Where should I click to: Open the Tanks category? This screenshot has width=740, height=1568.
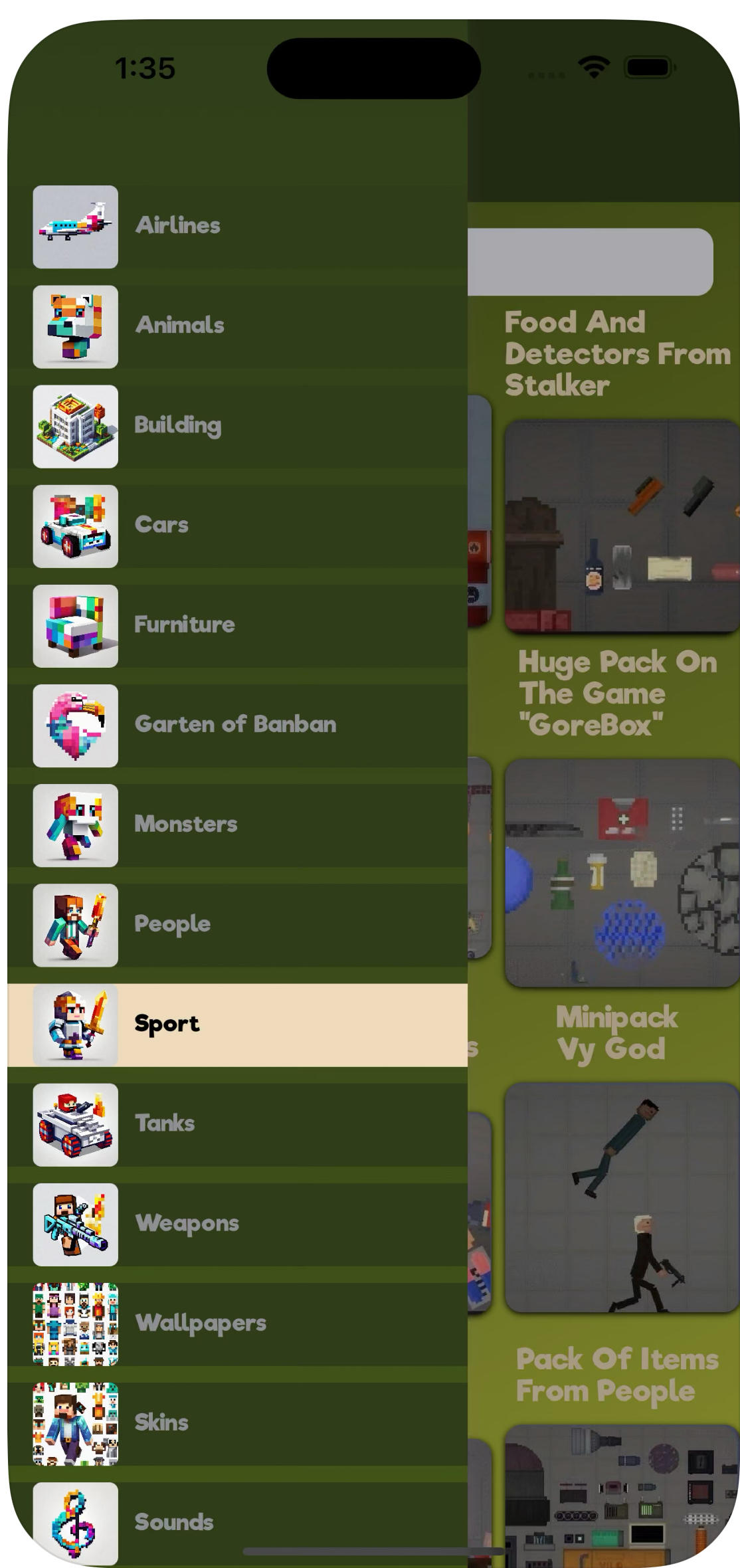pyautogui.click(x=237, y=1124)
